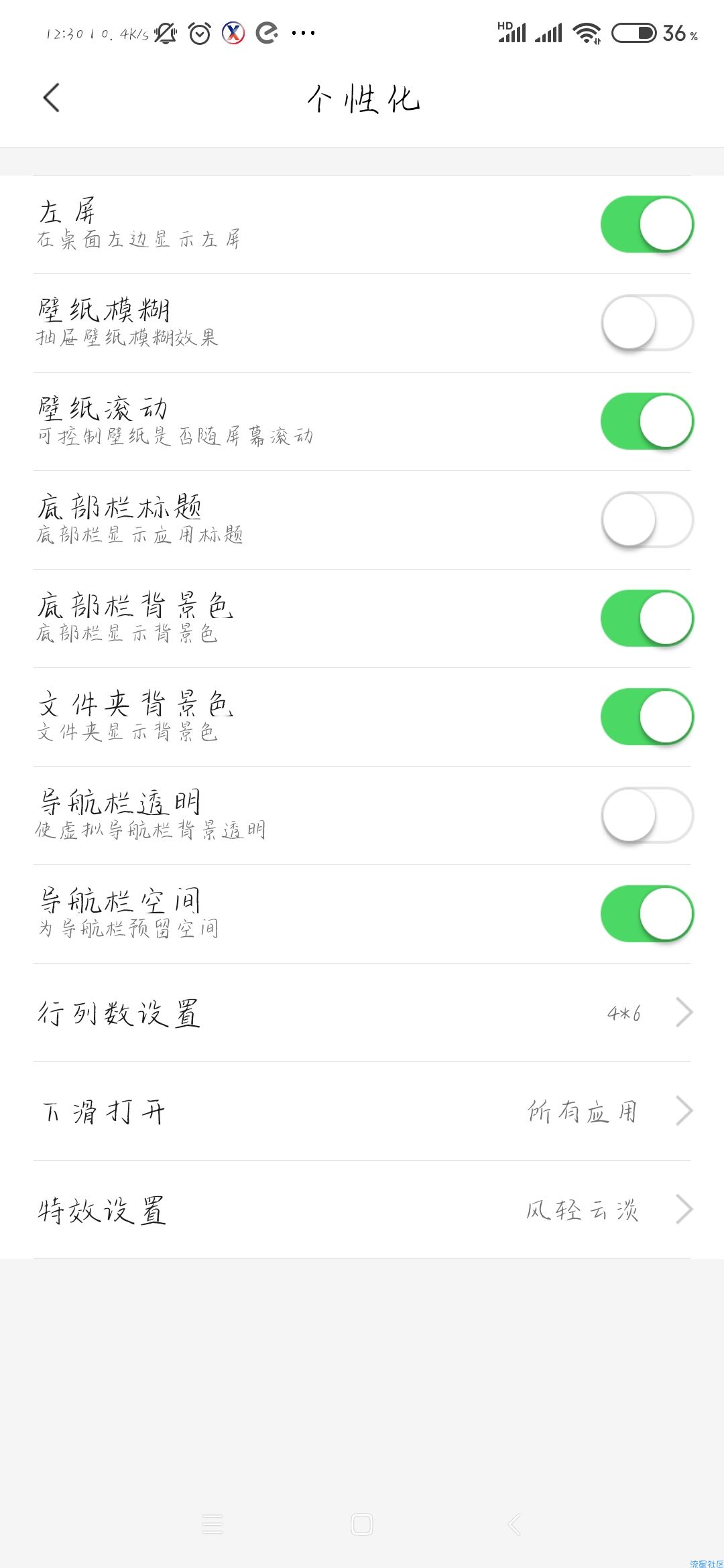Open 特效设置 row
Image resolution: width=724 pixels, height=1568 pixels.
[362, 1210]
